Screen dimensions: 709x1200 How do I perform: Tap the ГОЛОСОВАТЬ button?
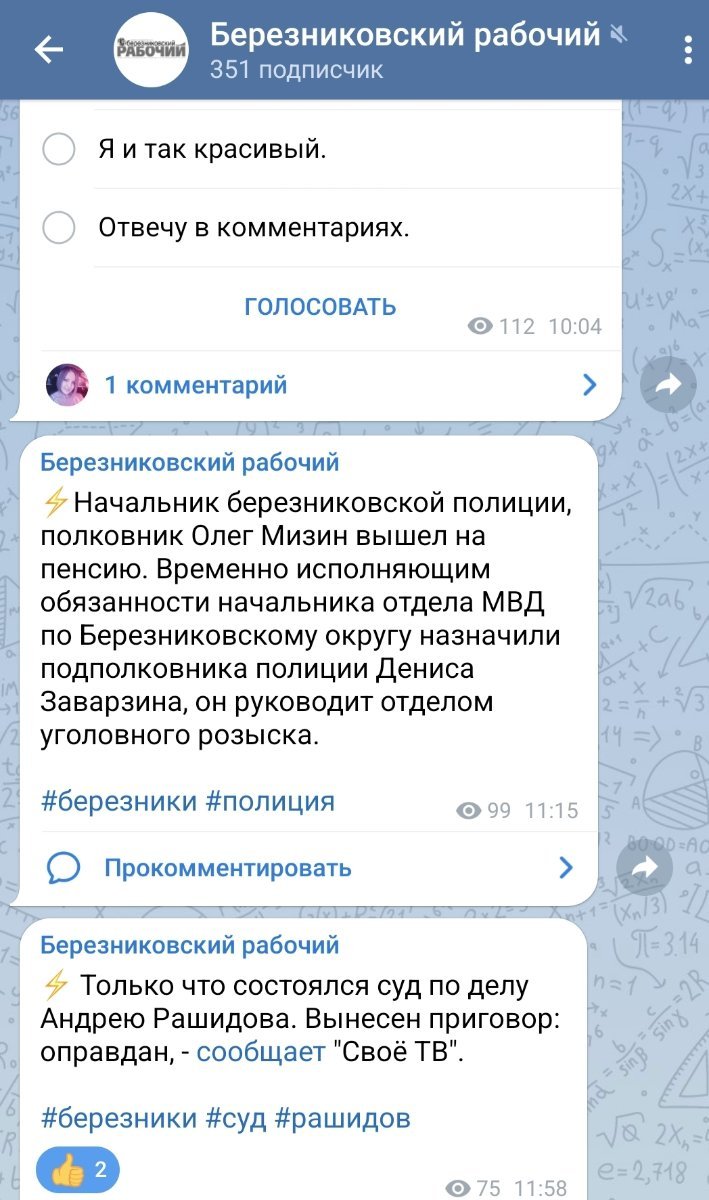click(x=320, y=306)
